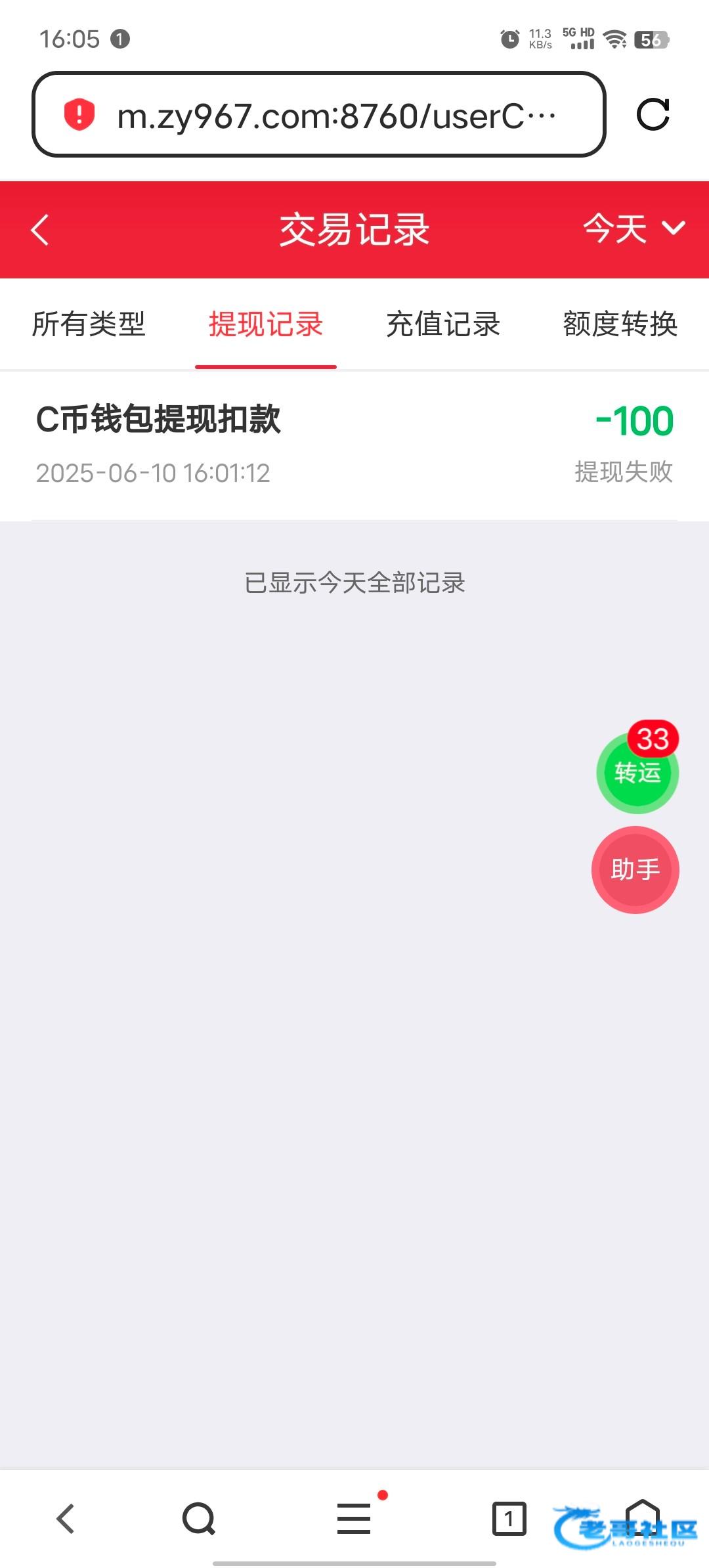Image resolution: width=709 pixels, height=1568 pixels.
Task: Open the C币钱包提现扣款 record
Action: tap(354, 446)
